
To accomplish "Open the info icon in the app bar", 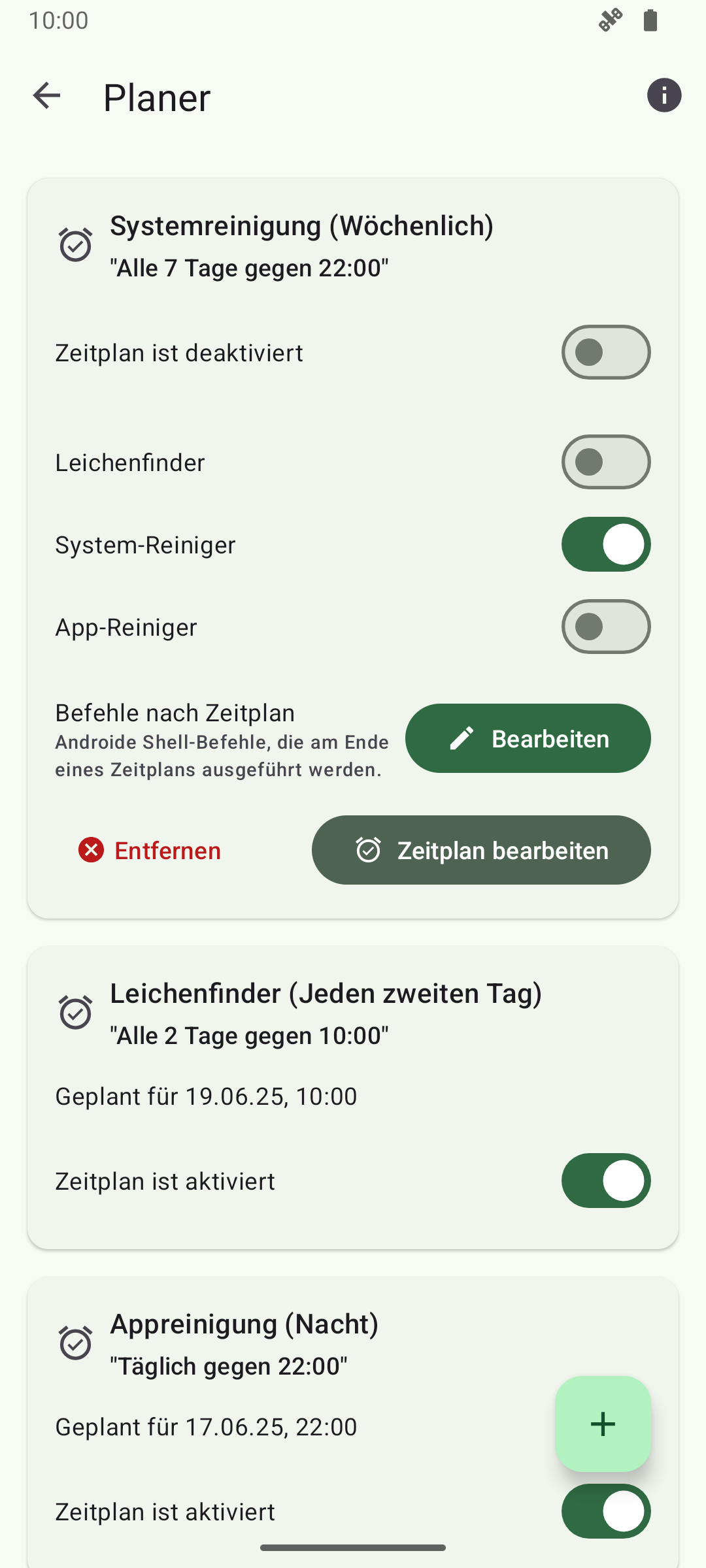I will tap(664, 96).
